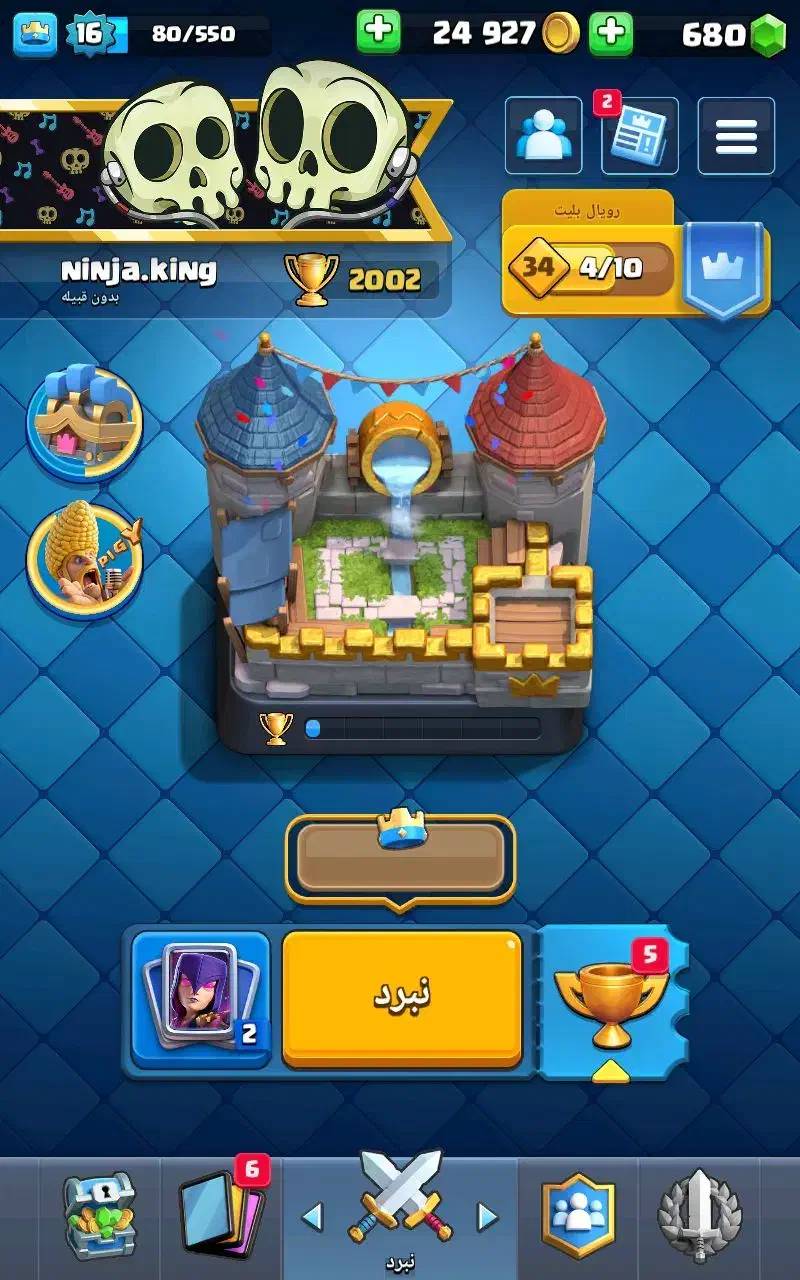Switch to the cards collection tab

(222, 1217)
